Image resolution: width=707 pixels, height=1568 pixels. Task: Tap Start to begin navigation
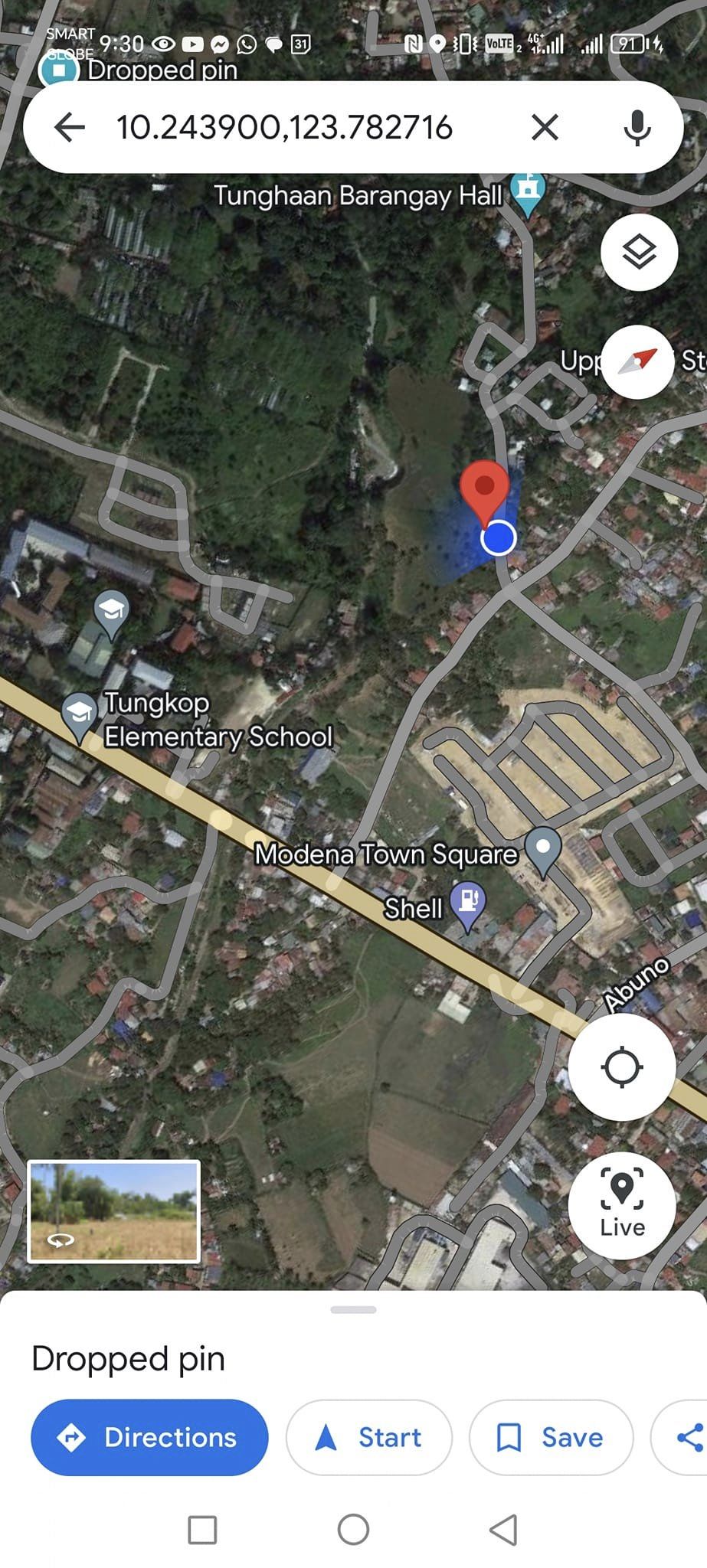coord(369,1437)
